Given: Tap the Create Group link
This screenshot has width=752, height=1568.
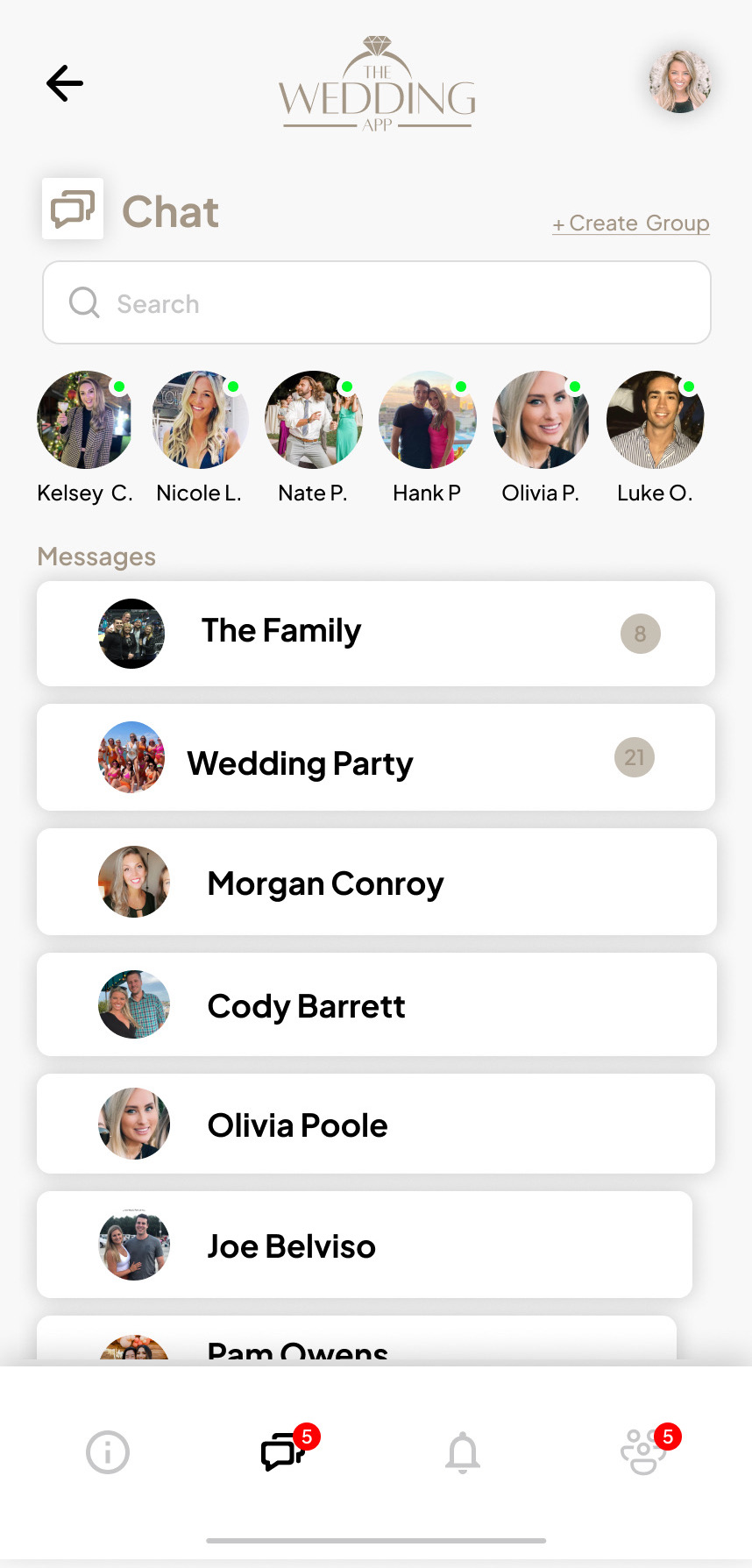Looking at the screenshot, I should tap(631, 223).
